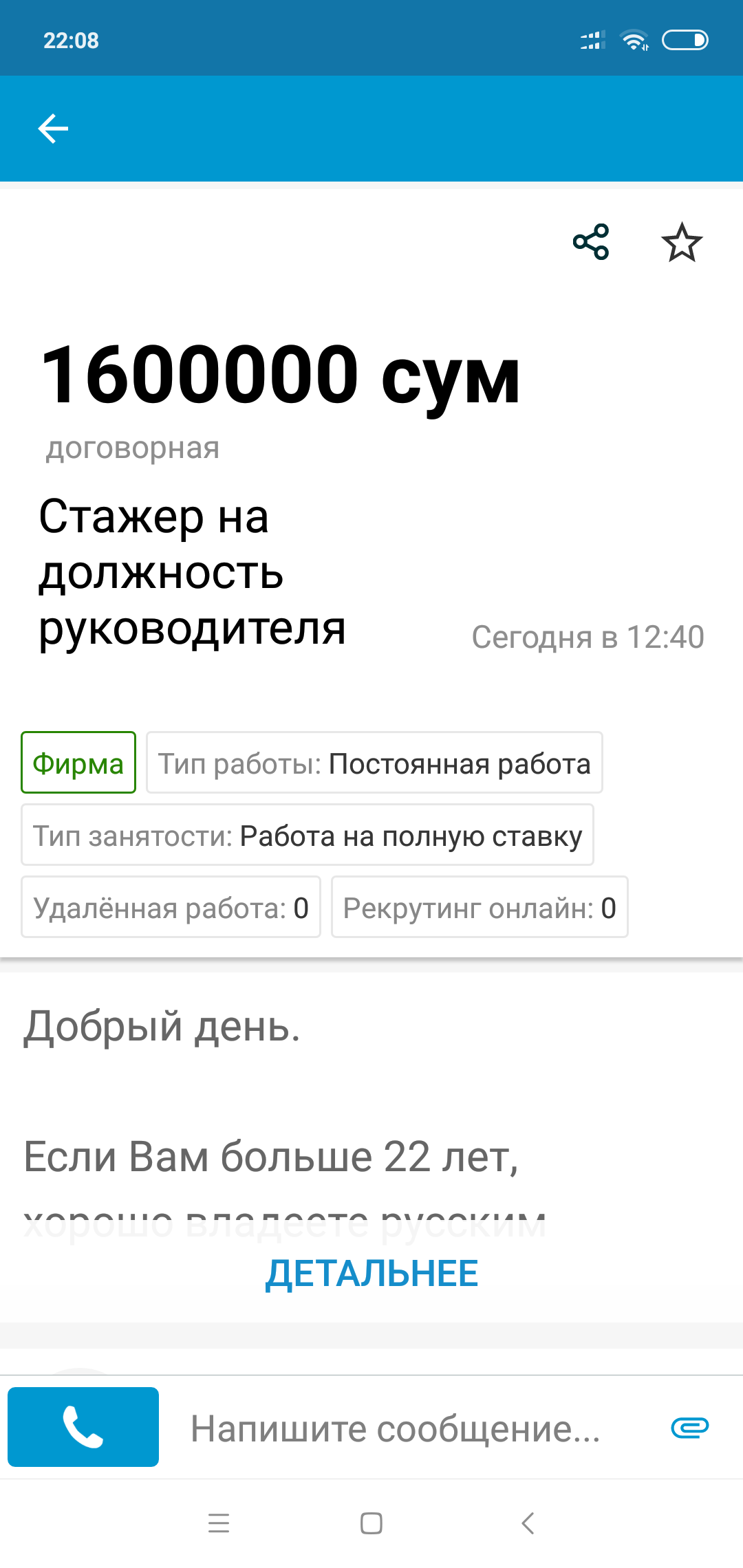Call the employer with phone button
The image size is (743, 1568).
pyautogui.click(x=83, y=1427)
